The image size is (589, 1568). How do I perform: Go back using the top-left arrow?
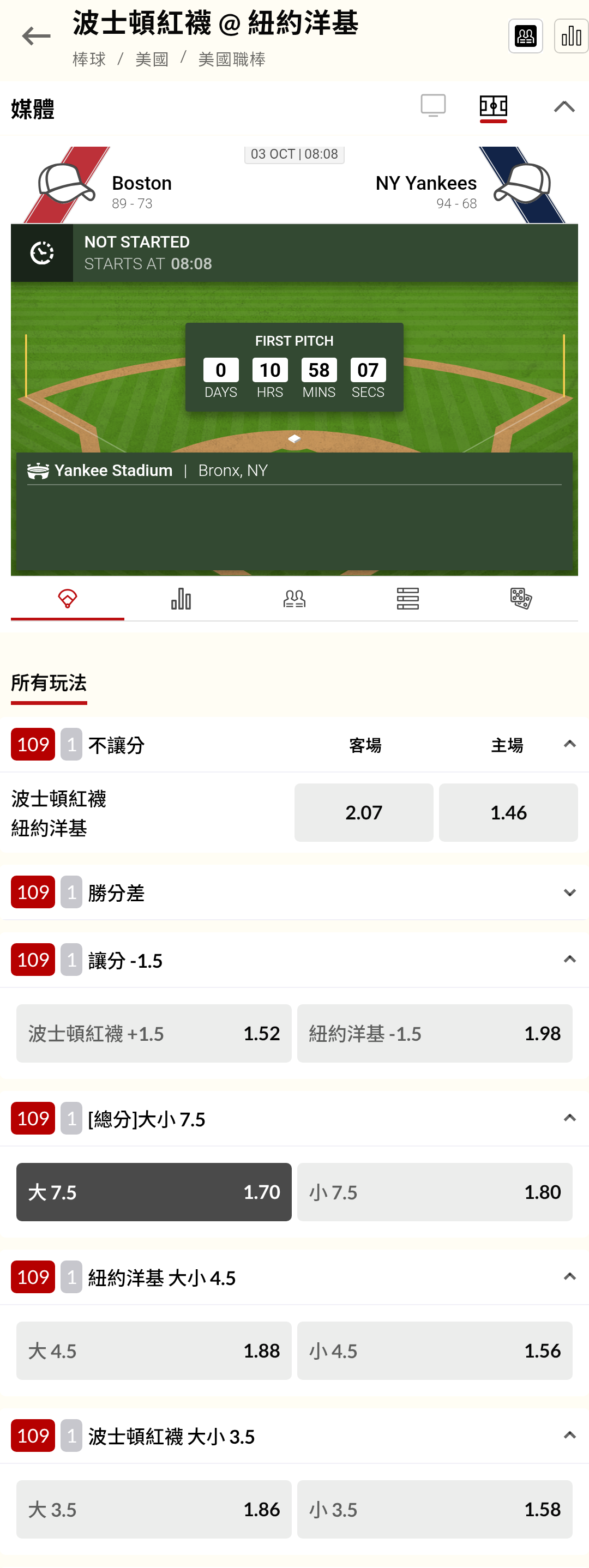(36, 37)
